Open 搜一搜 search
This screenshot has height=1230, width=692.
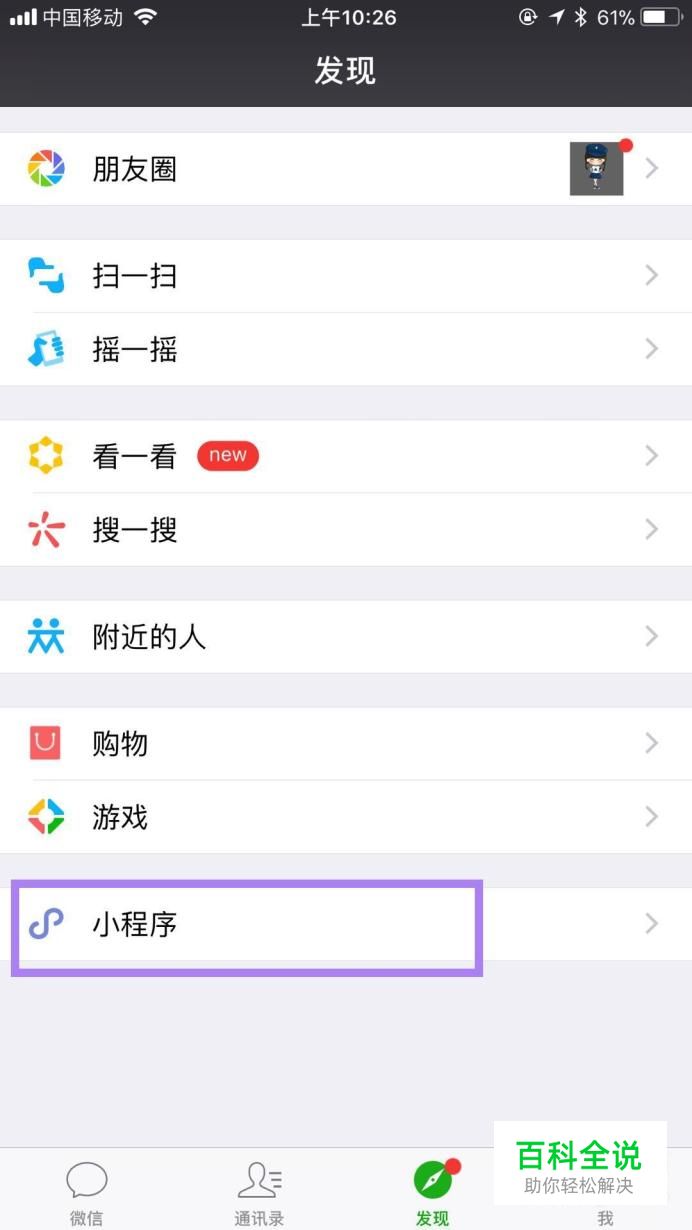click(x=346, y=530)
